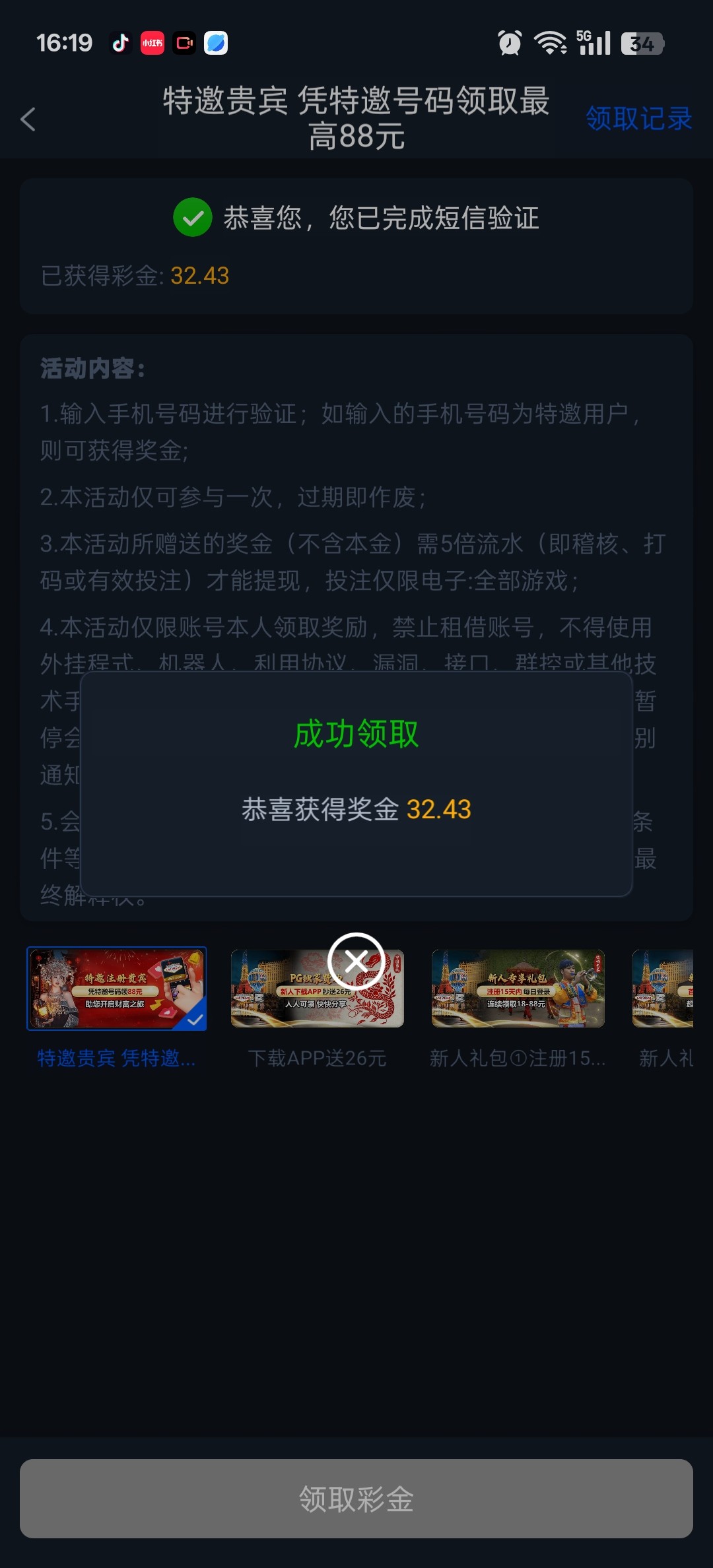This screenshot has width=713, height=1568.
Task: Go back with the top-left arrow
Action: click(x=28, y=119)
